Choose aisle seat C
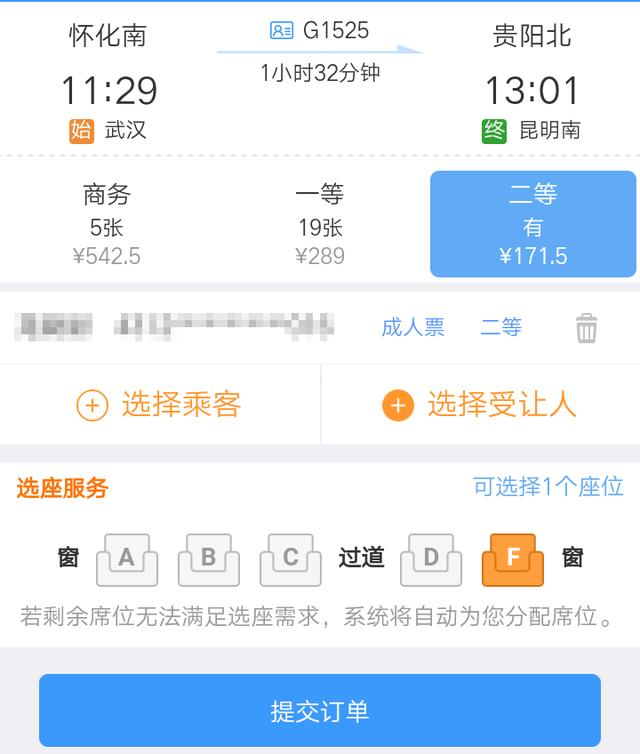 pyautogui.click(x=290, y=560)
